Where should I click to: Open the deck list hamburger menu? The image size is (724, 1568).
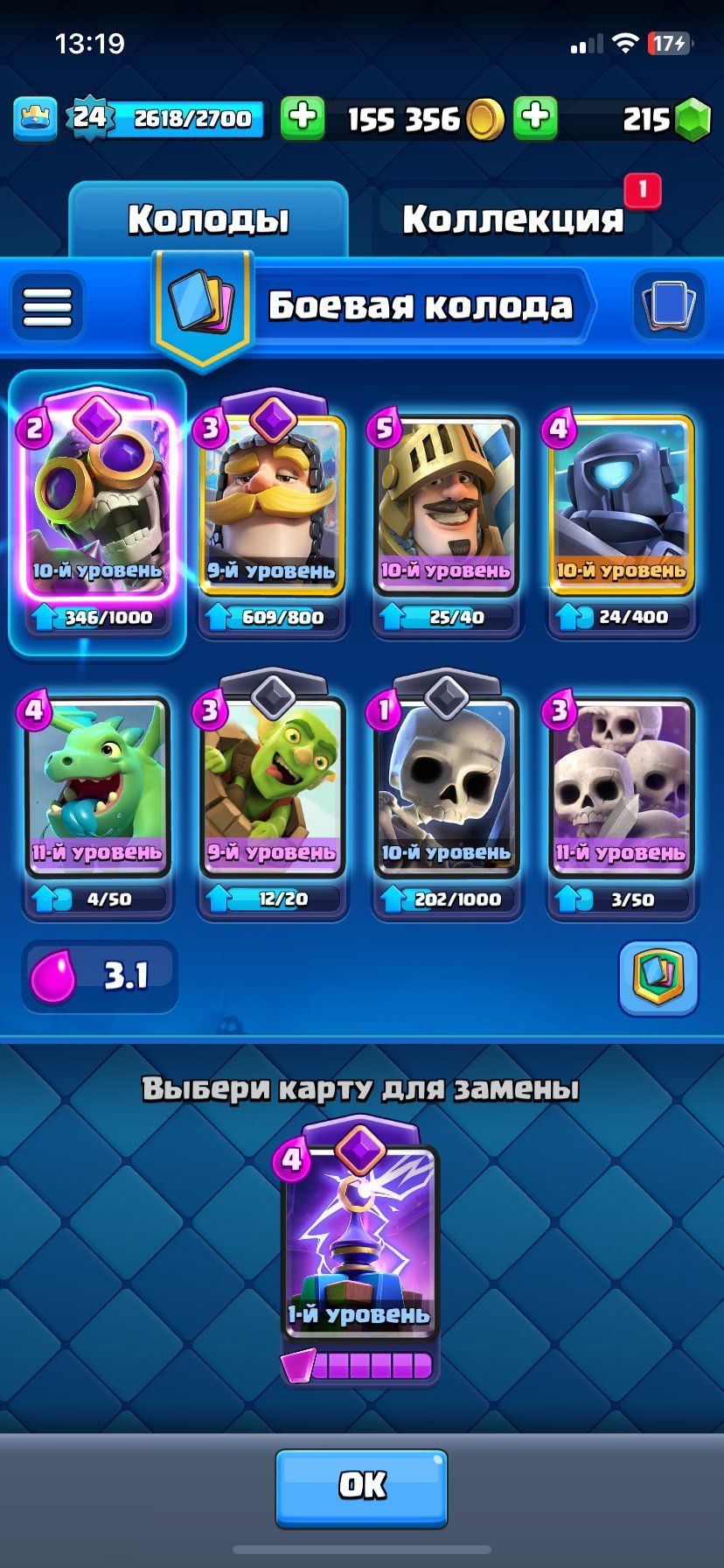[47, 306]
